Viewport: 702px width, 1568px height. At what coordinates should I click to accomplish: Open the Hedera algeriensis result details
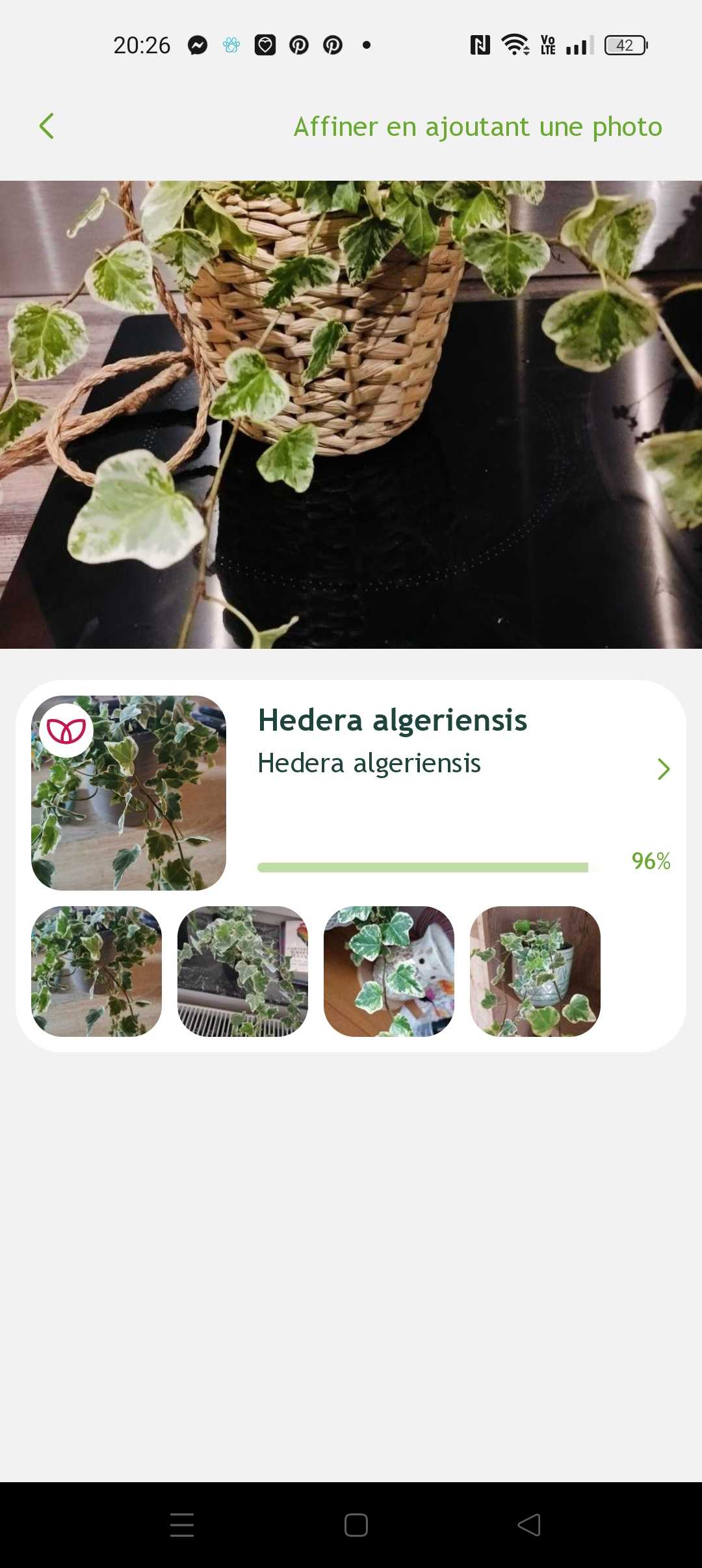(x=663, y=769)
